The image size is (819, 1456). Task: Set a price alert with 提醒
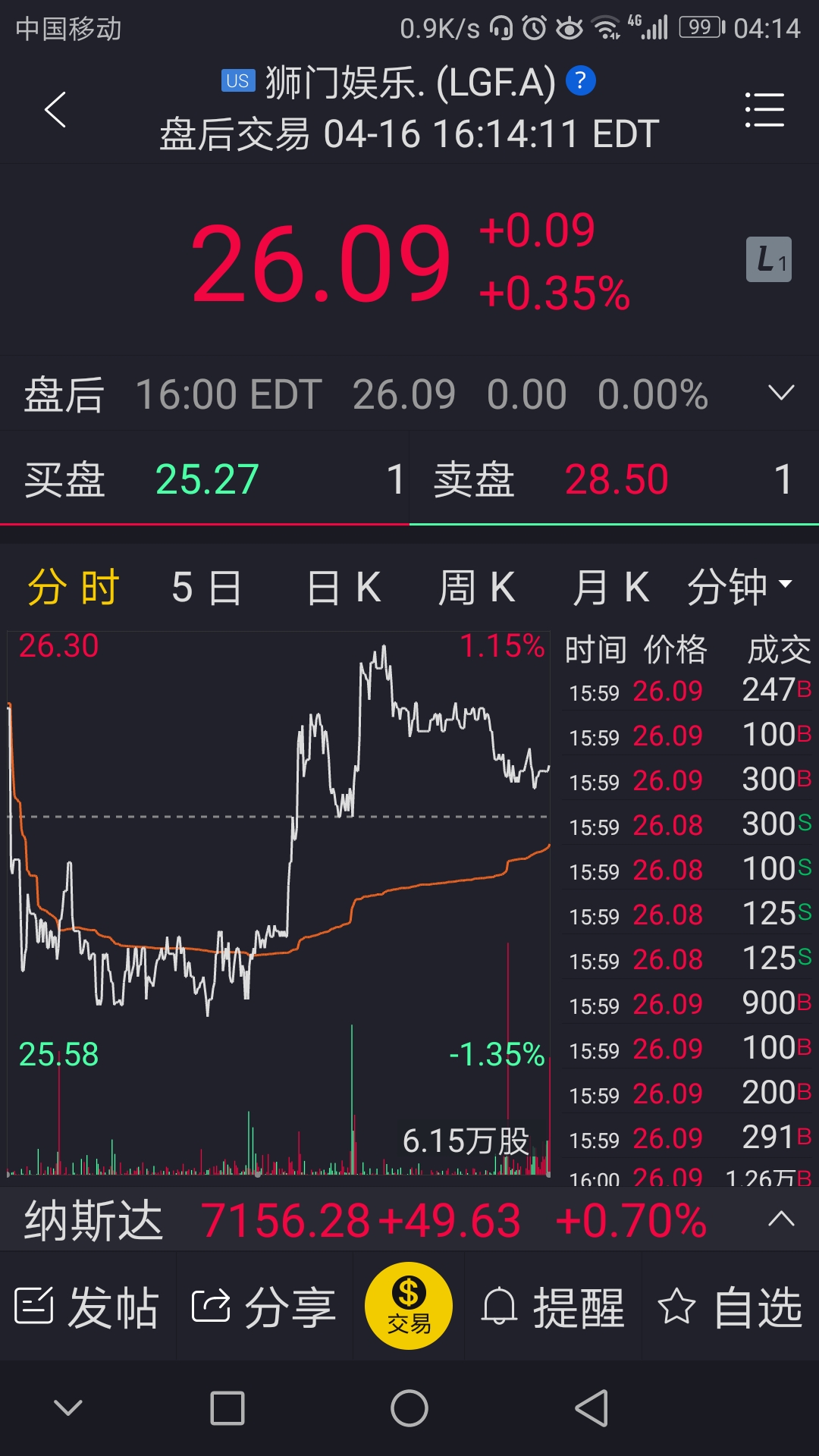[553, 1307]
